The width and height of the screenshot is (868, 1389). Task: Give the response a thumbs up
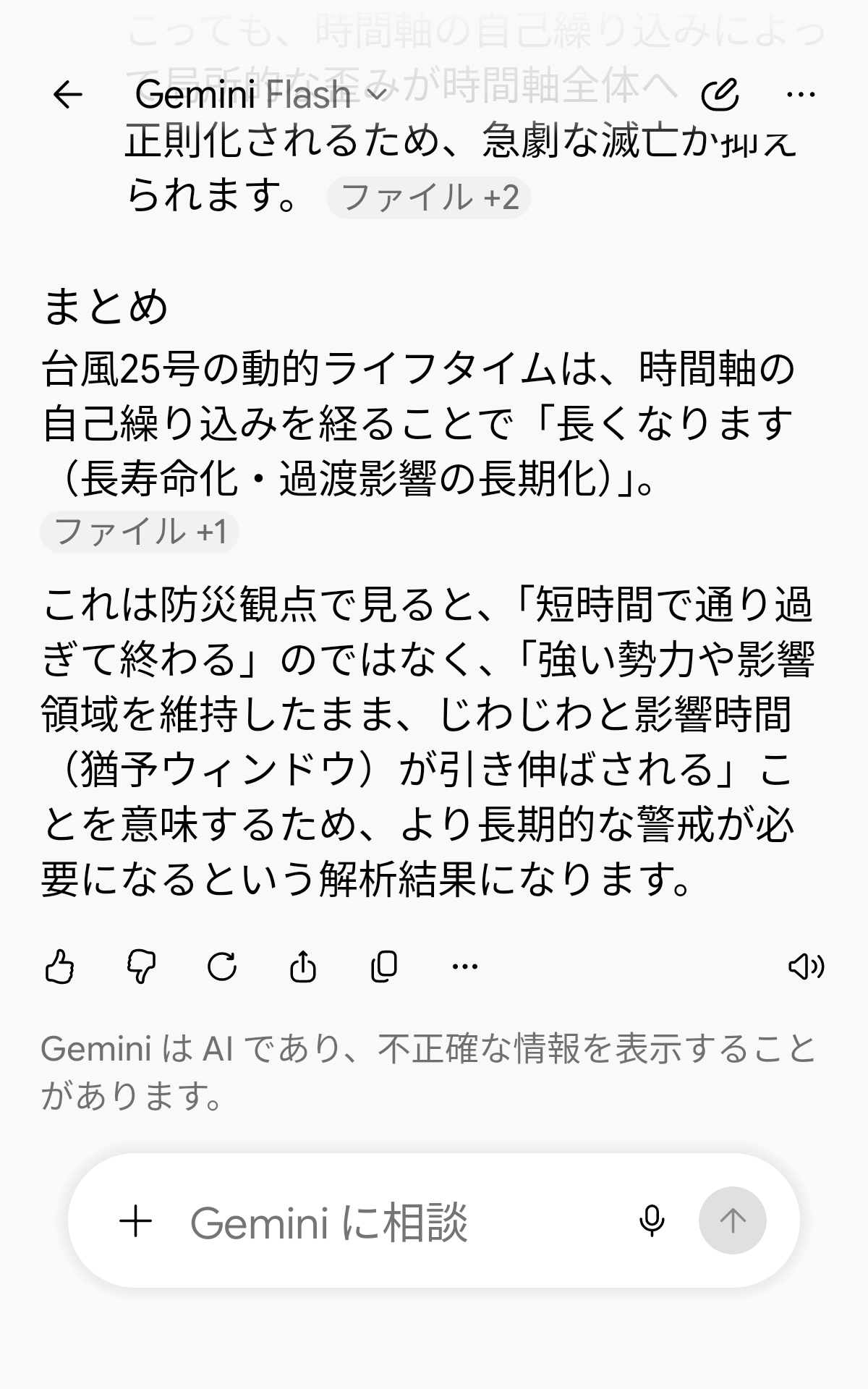pos(60,967)
